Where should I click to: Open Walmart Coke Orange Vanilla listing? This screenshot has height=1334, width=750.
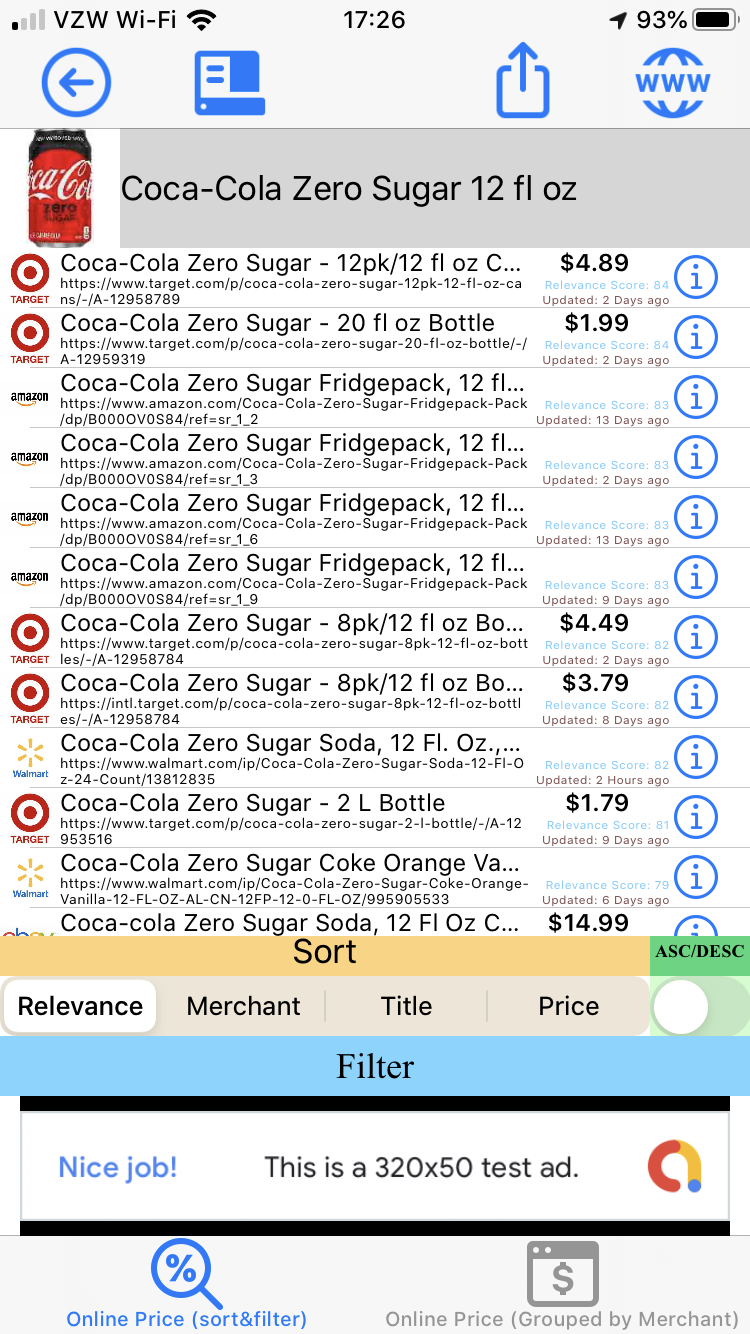tap(292, 878)
